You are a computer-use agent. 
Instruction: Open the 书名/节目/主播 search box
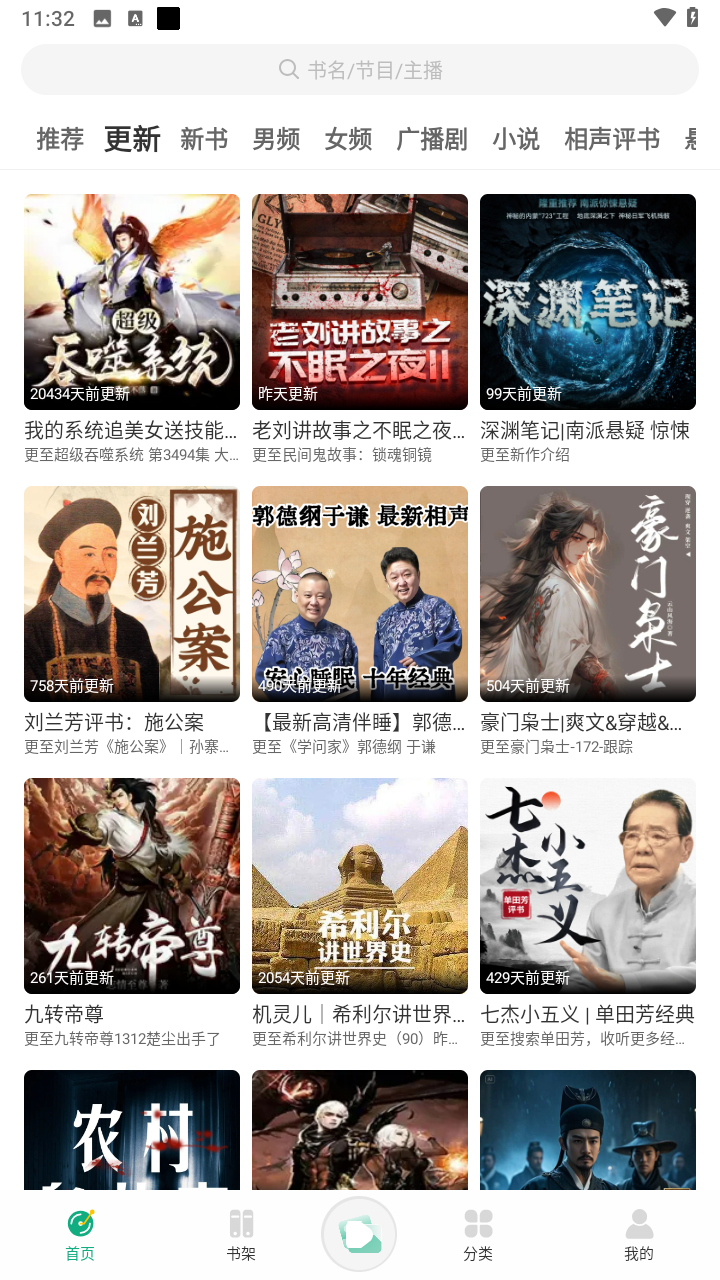360,70
